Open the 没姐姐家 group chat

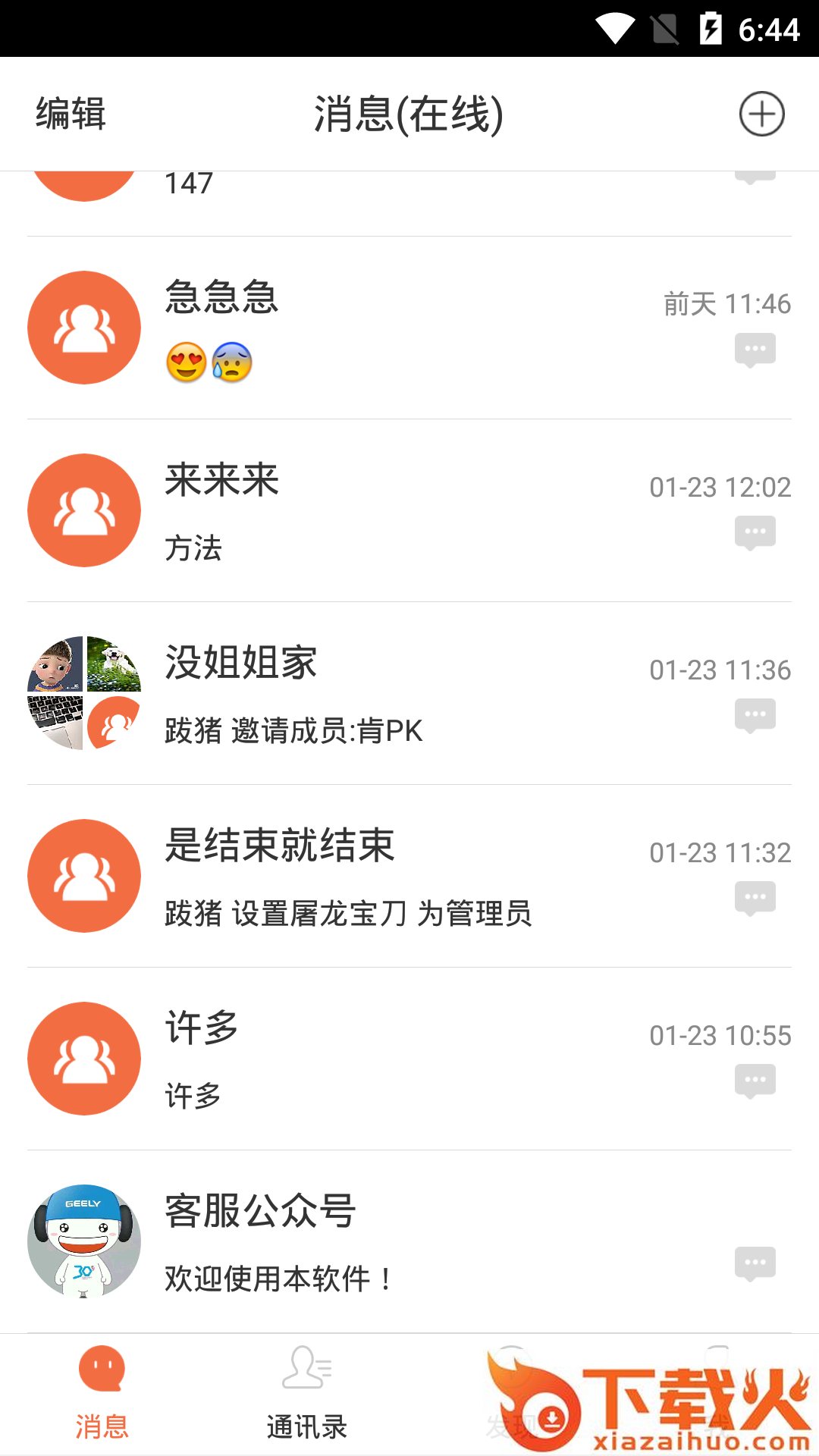click(x=409, y=693)
